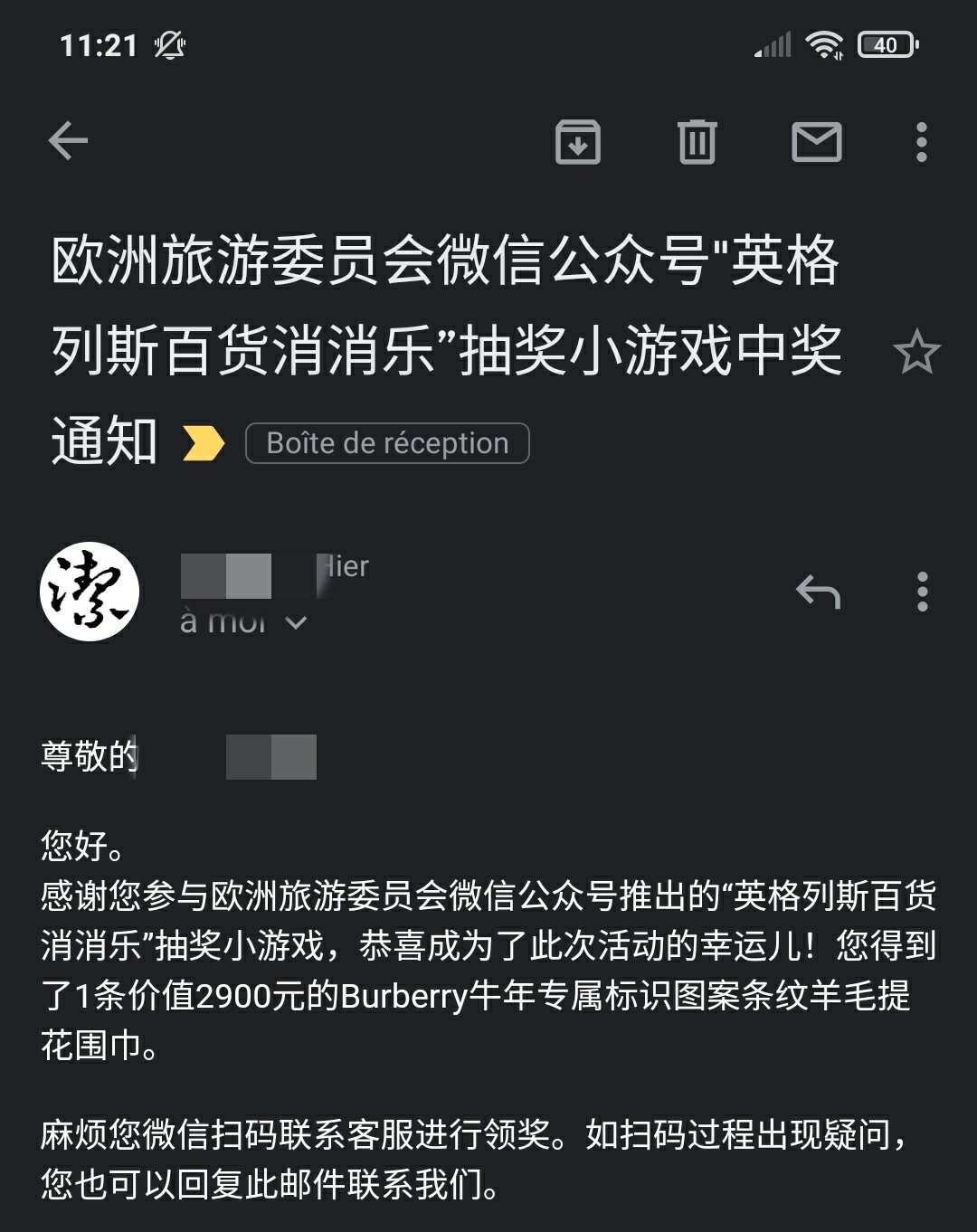
Task: Tap the Boîte de réception label
Action: click(387, 443)
